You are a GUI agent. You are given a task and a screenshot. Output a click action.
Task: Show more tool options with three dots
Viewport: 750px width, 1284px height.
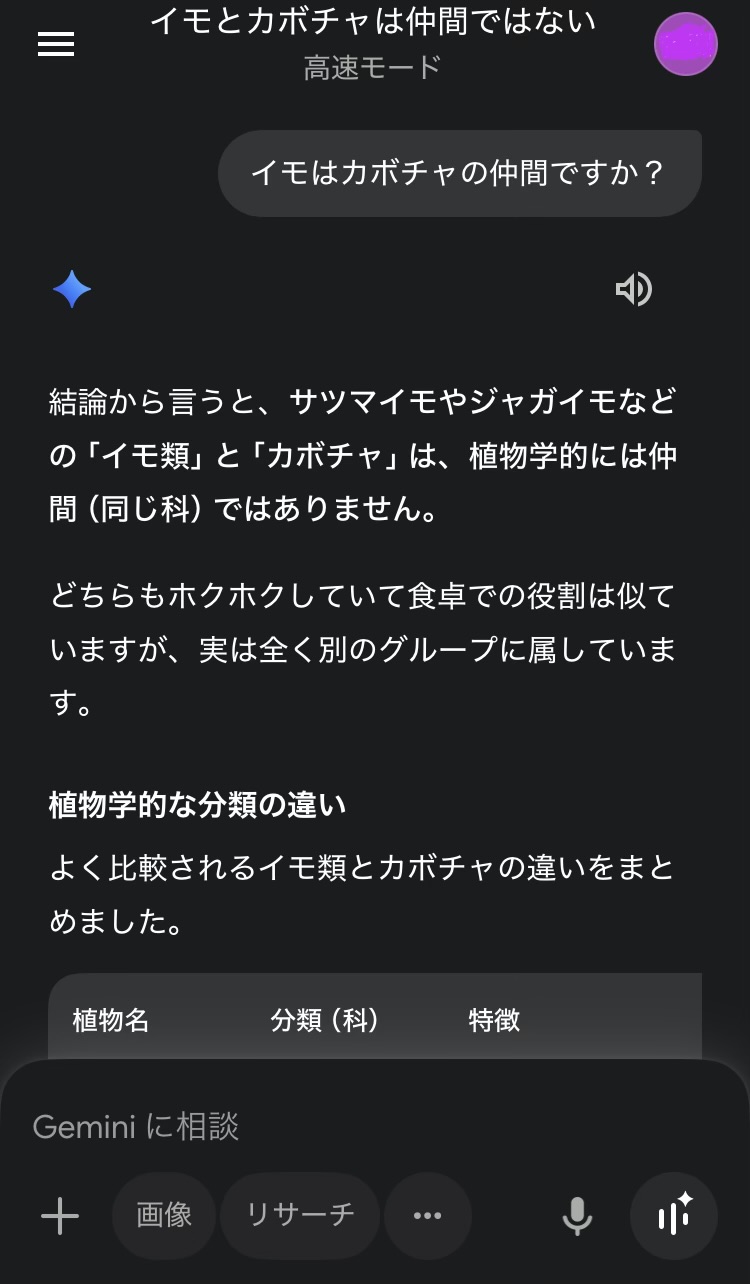[427, 1216]
